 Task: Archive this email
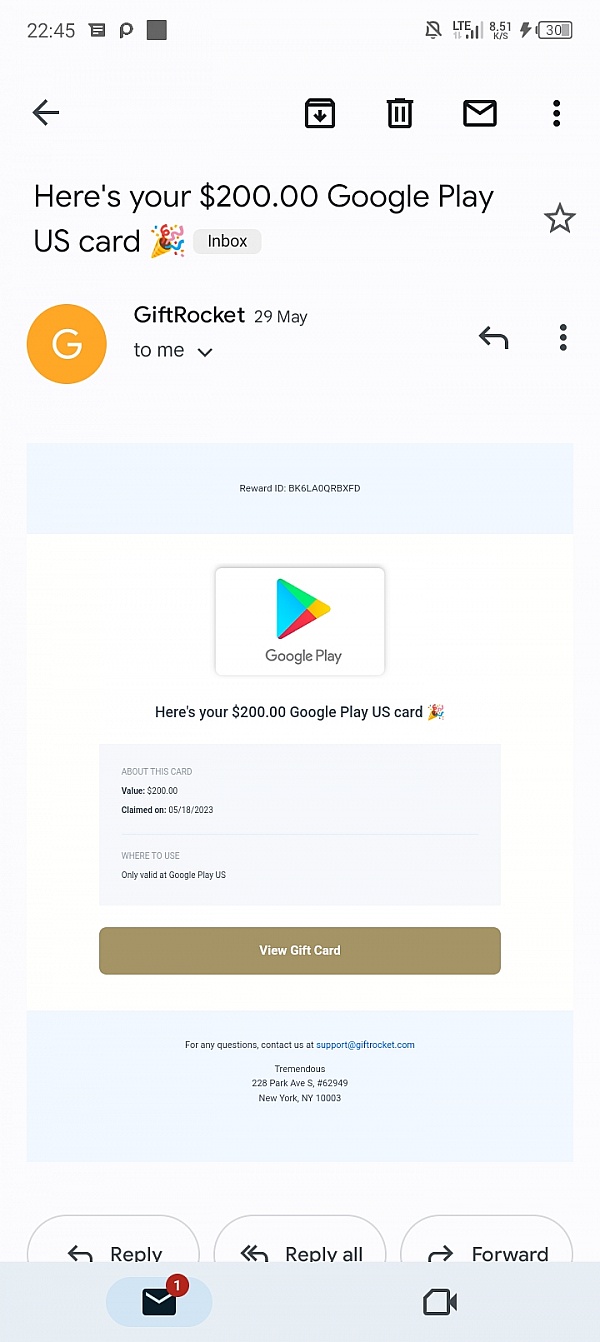point(320,113)
